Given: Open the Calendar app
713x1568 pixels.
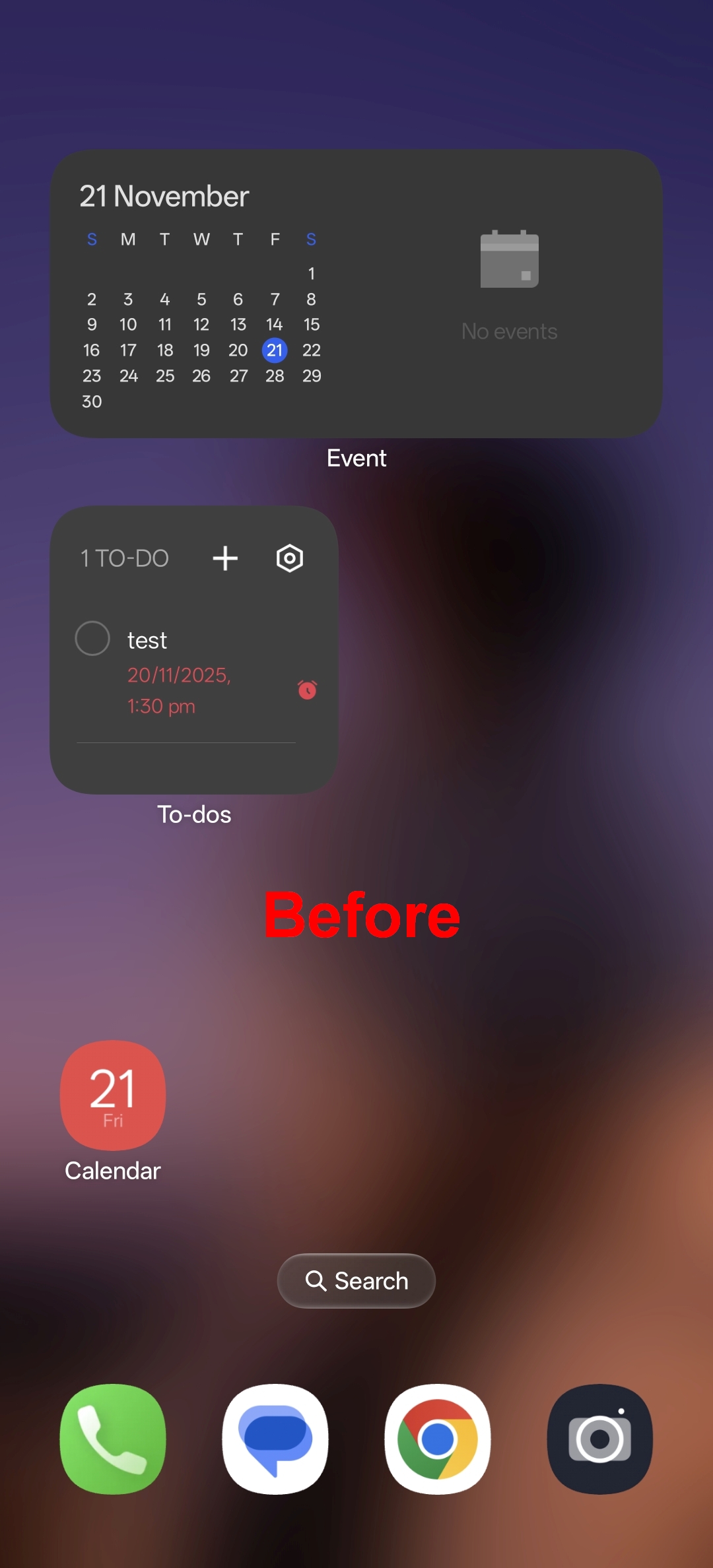Looking at the screenshot, I should 113,1095.
